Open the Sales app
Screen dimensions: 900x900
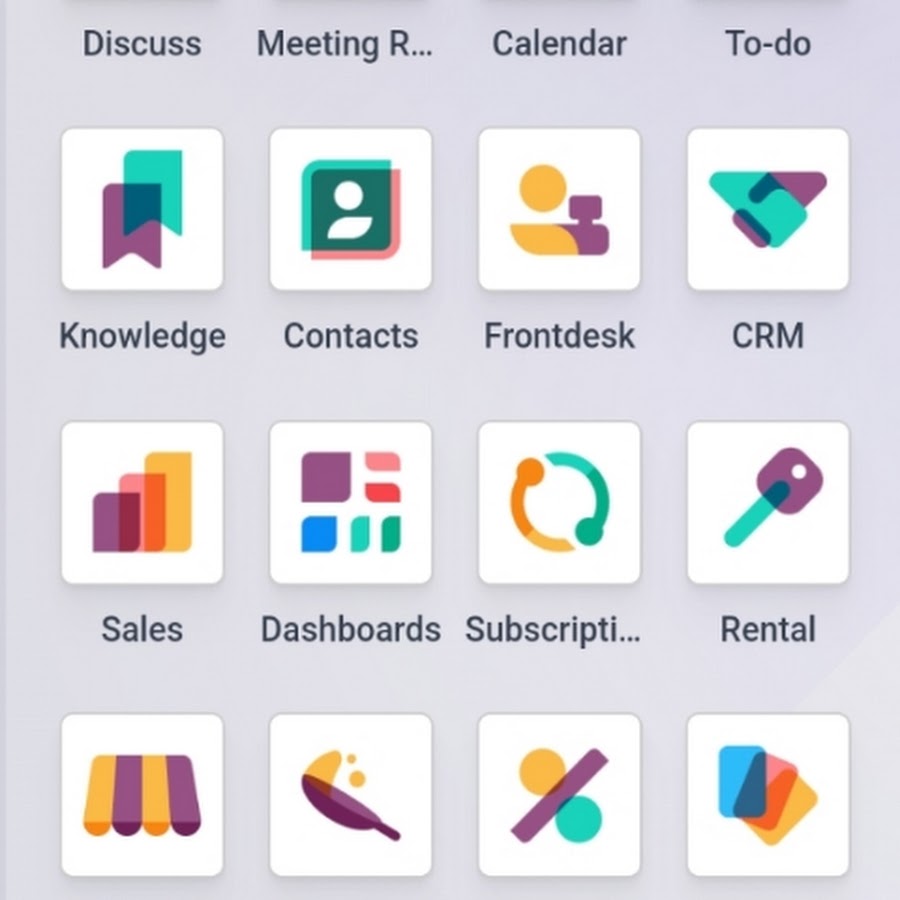coord(142,502)
